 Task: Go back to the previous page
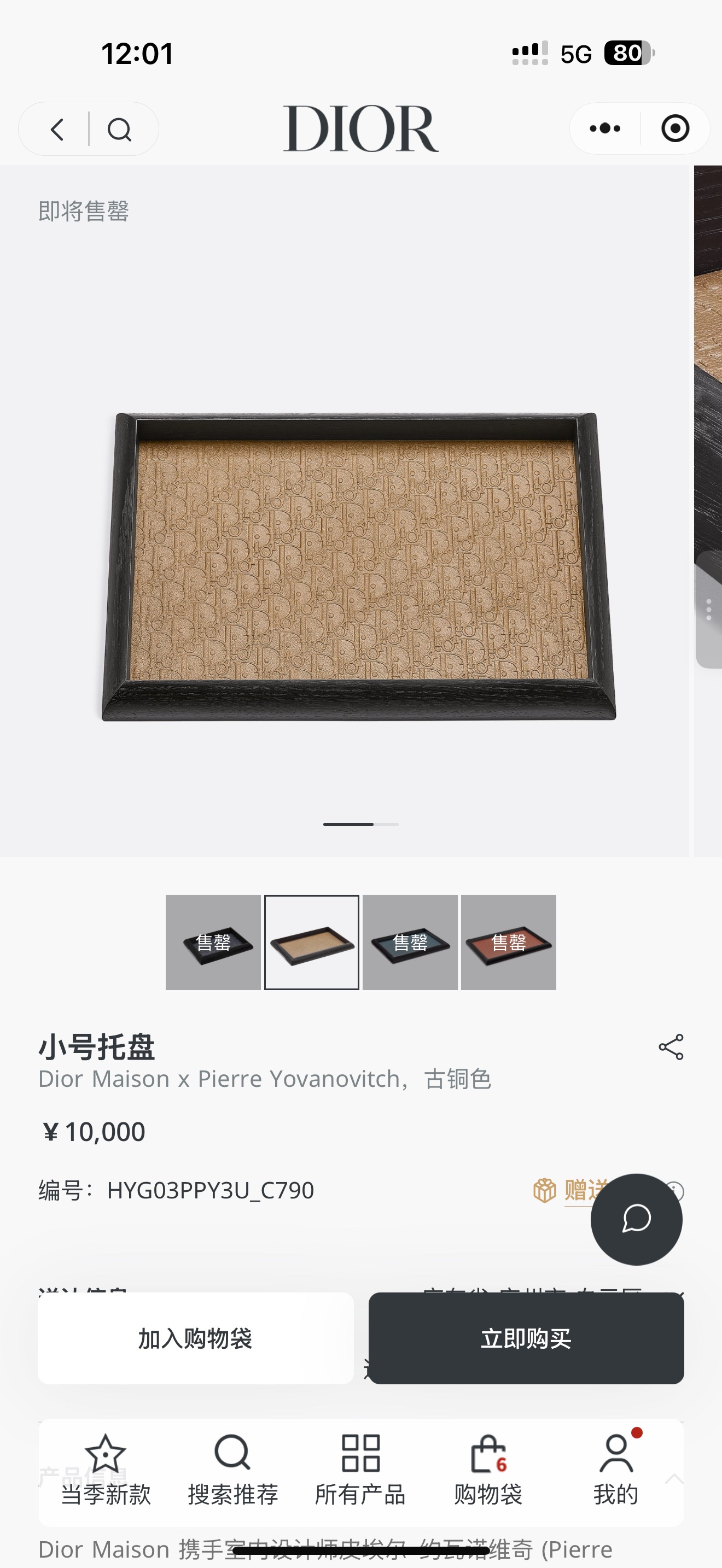tap(58, 129)
